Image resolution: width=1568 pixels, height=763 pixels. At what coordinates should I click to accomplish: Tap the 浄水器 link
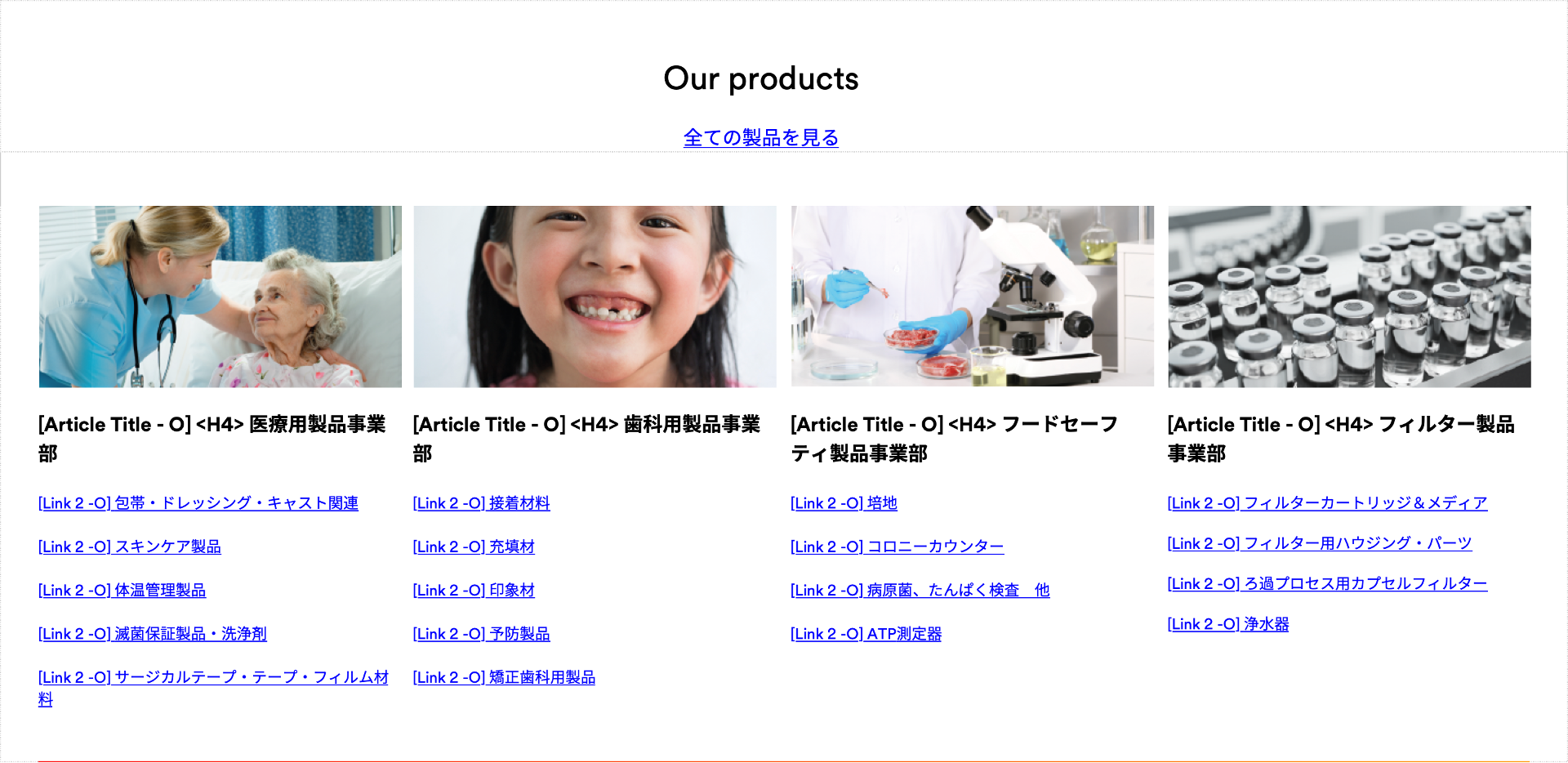(1227, 624)
